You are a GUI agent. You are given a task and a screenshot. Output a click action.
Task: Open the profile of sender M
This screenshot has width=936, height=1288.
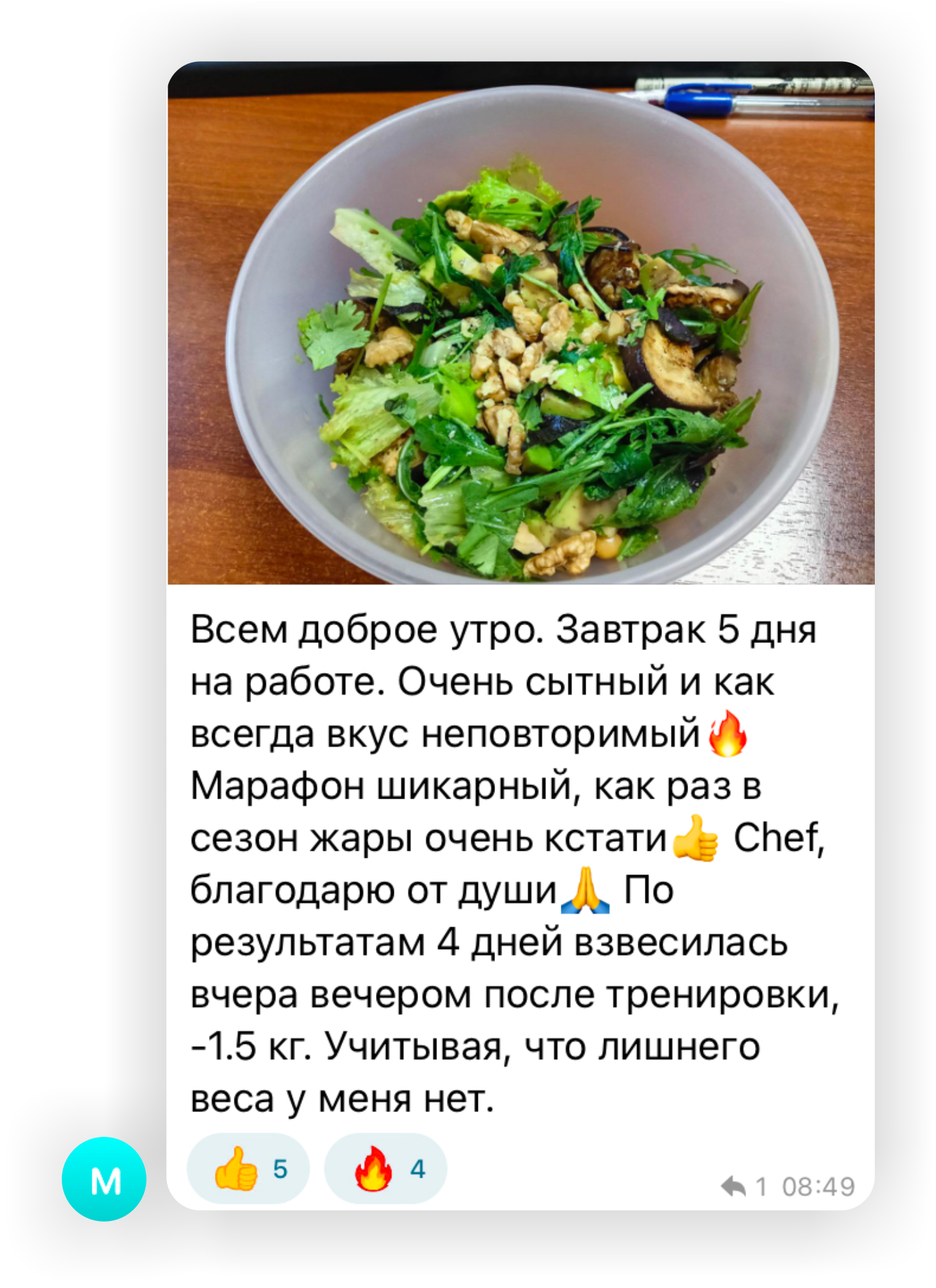(104, 1179)
